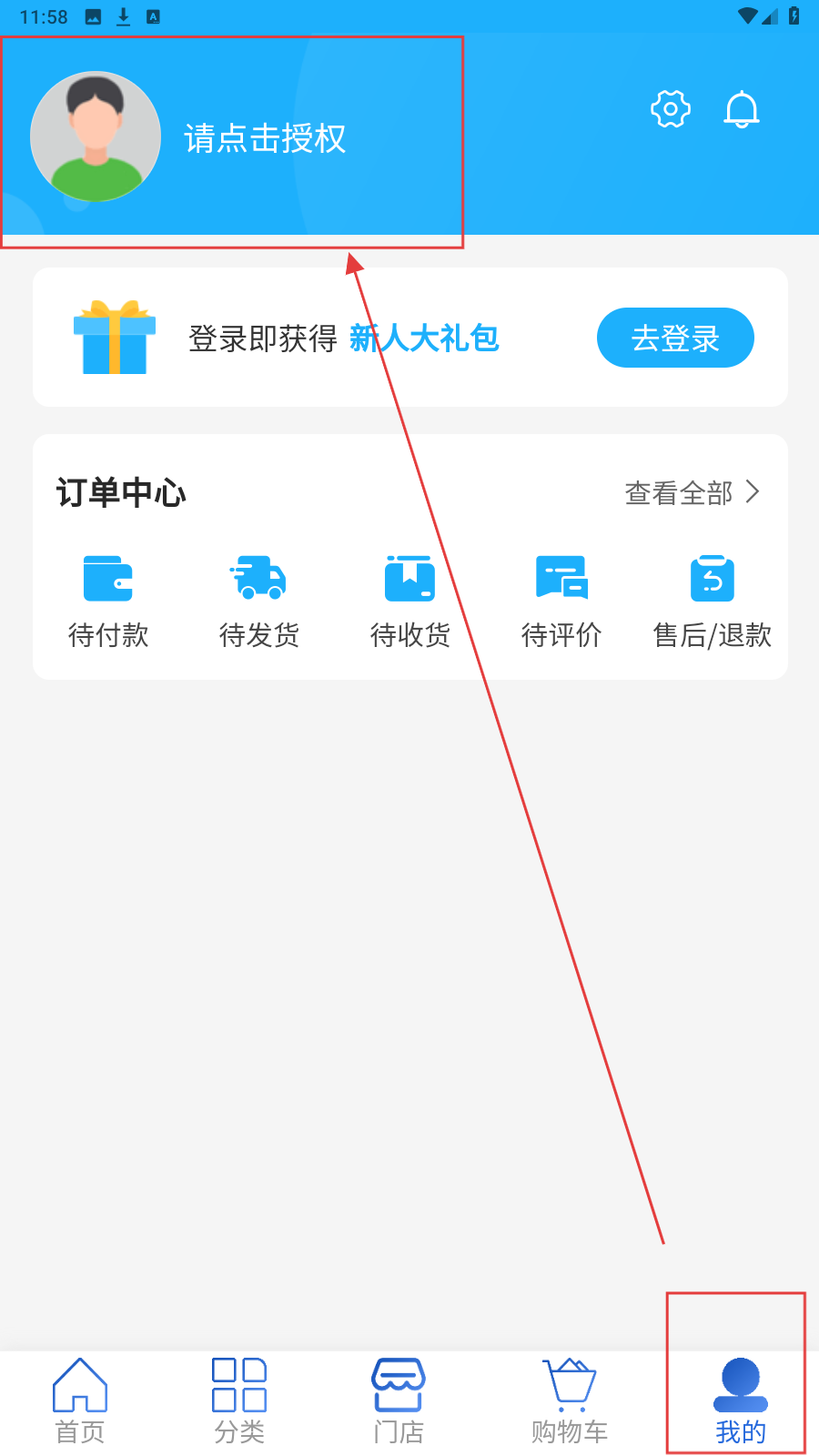This screenshot has width=819, height=1456.
Task: Tap the 去登录 button
Action: pos(675,338)
